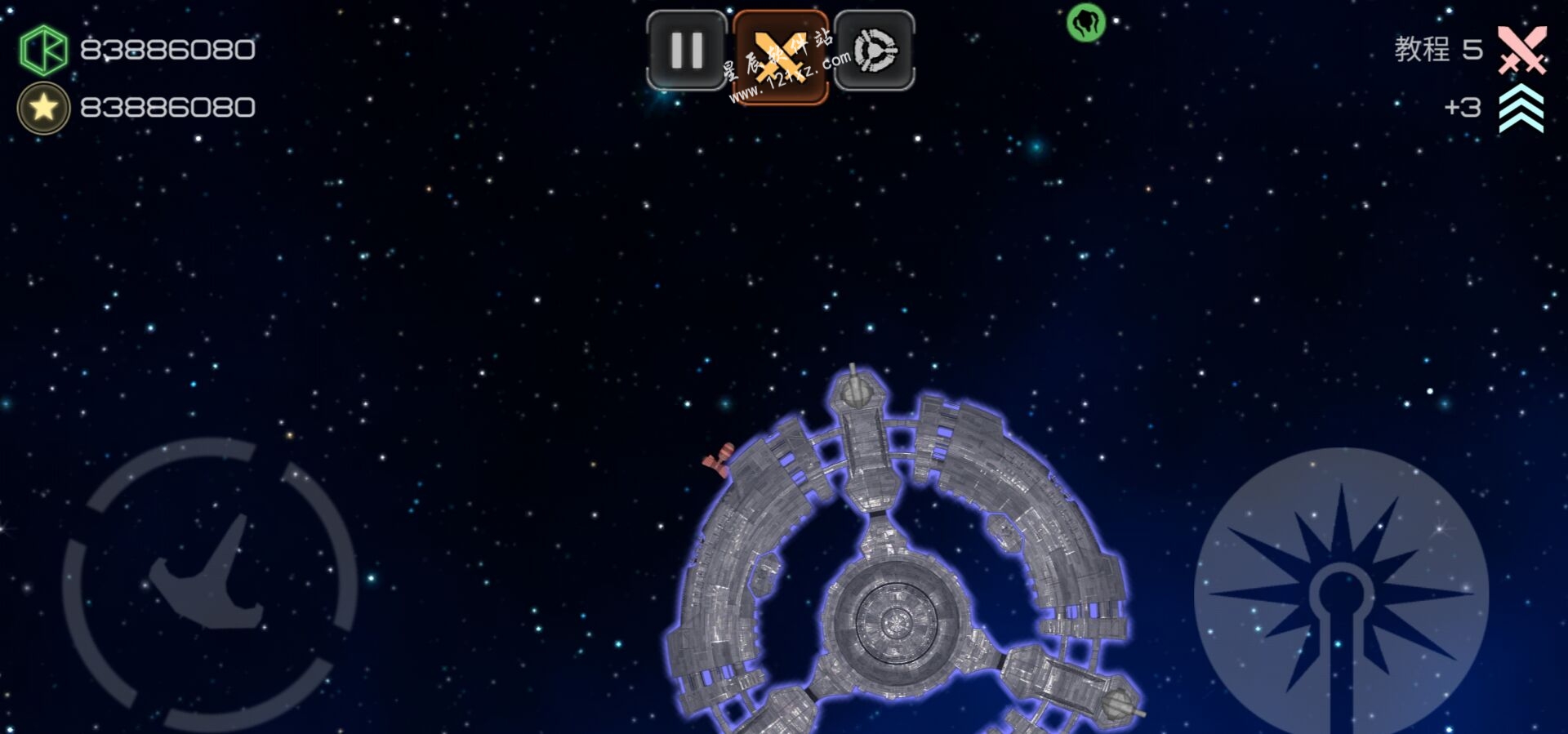Tap the circular target mode button
Viewport: 1568px width, 734px height.
tap(874, 51)
